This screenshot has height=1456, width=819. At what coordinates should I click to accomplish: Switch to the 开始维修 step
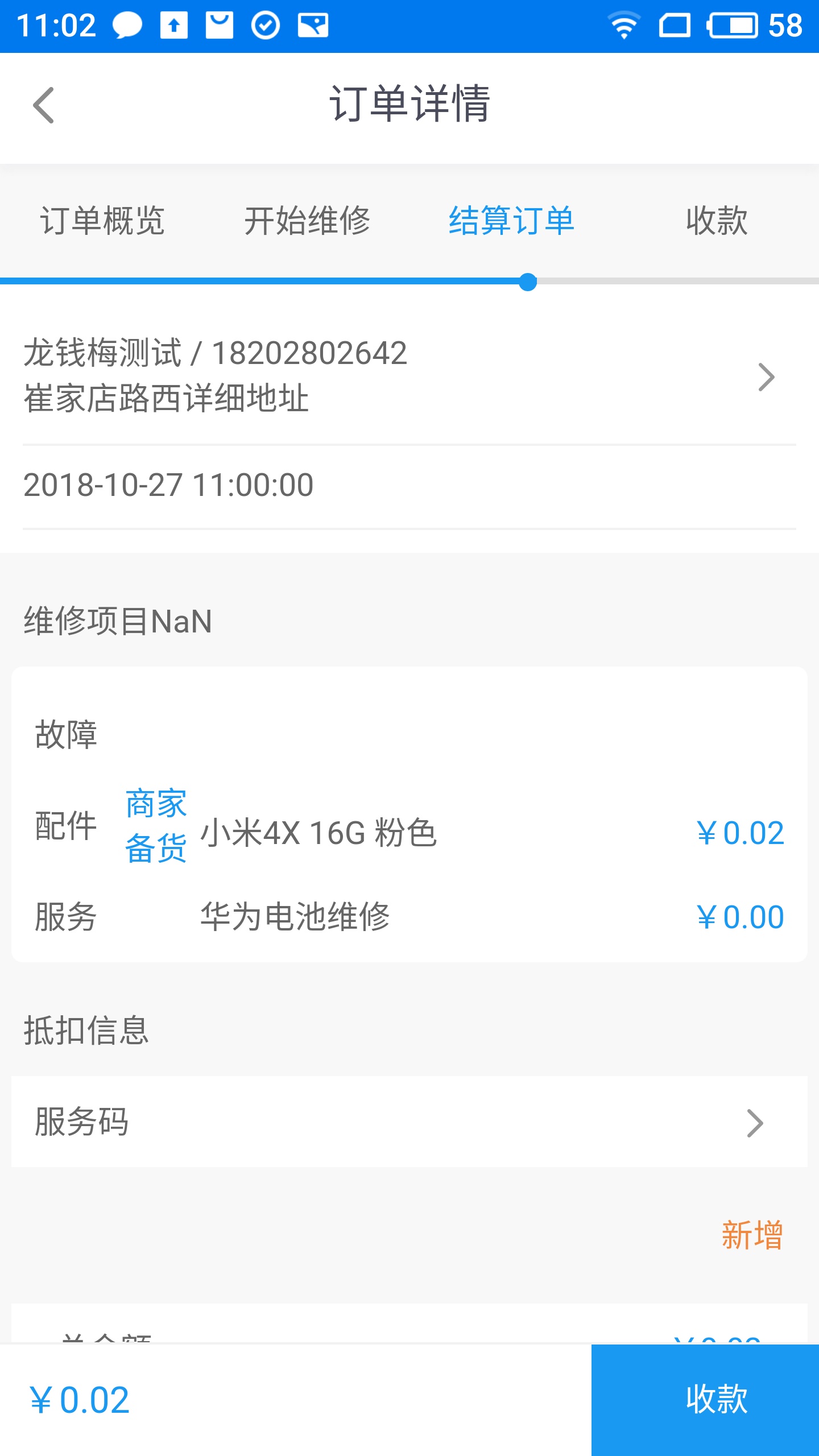tap(307, 221)
